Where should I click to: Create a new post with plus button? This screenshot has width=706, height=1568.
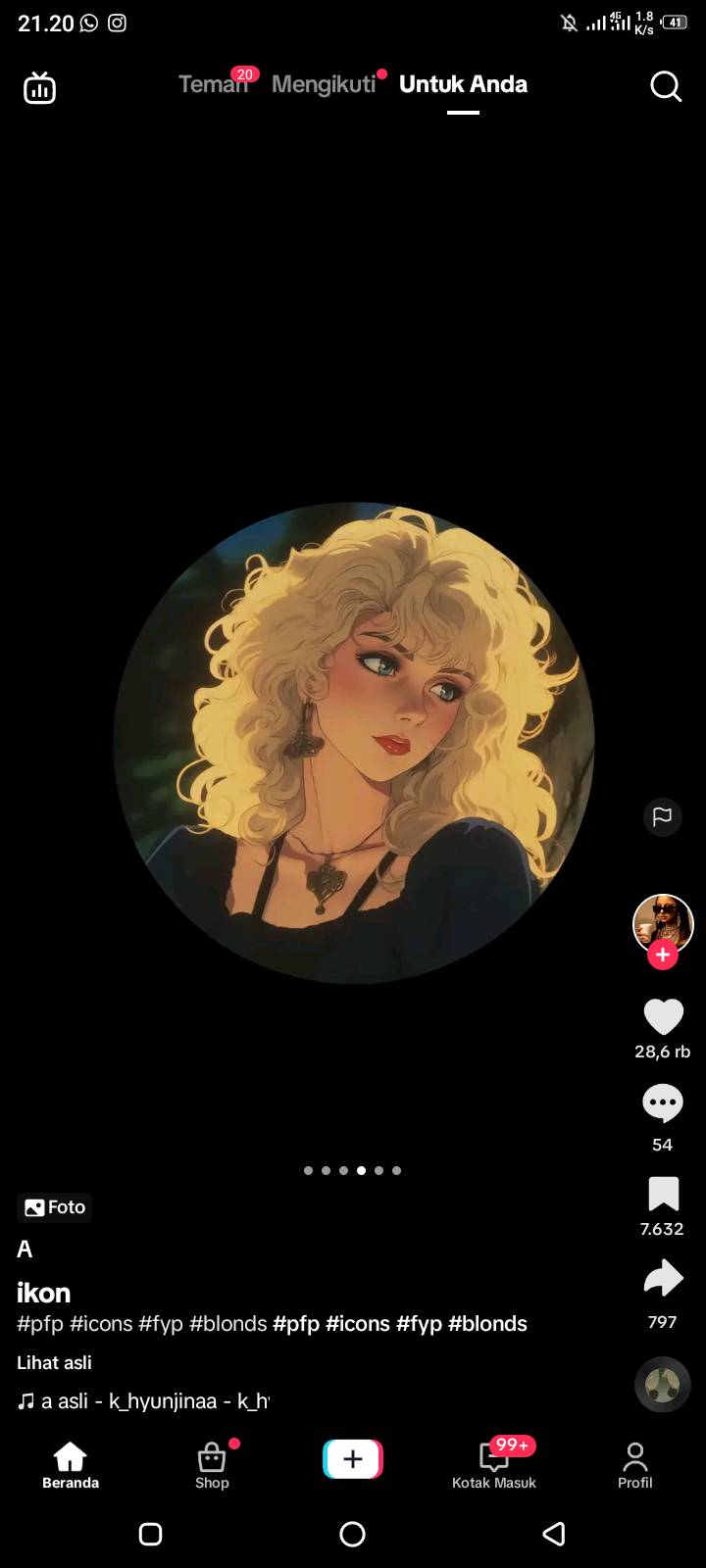pyautogui.click(x=353, y=1459)
